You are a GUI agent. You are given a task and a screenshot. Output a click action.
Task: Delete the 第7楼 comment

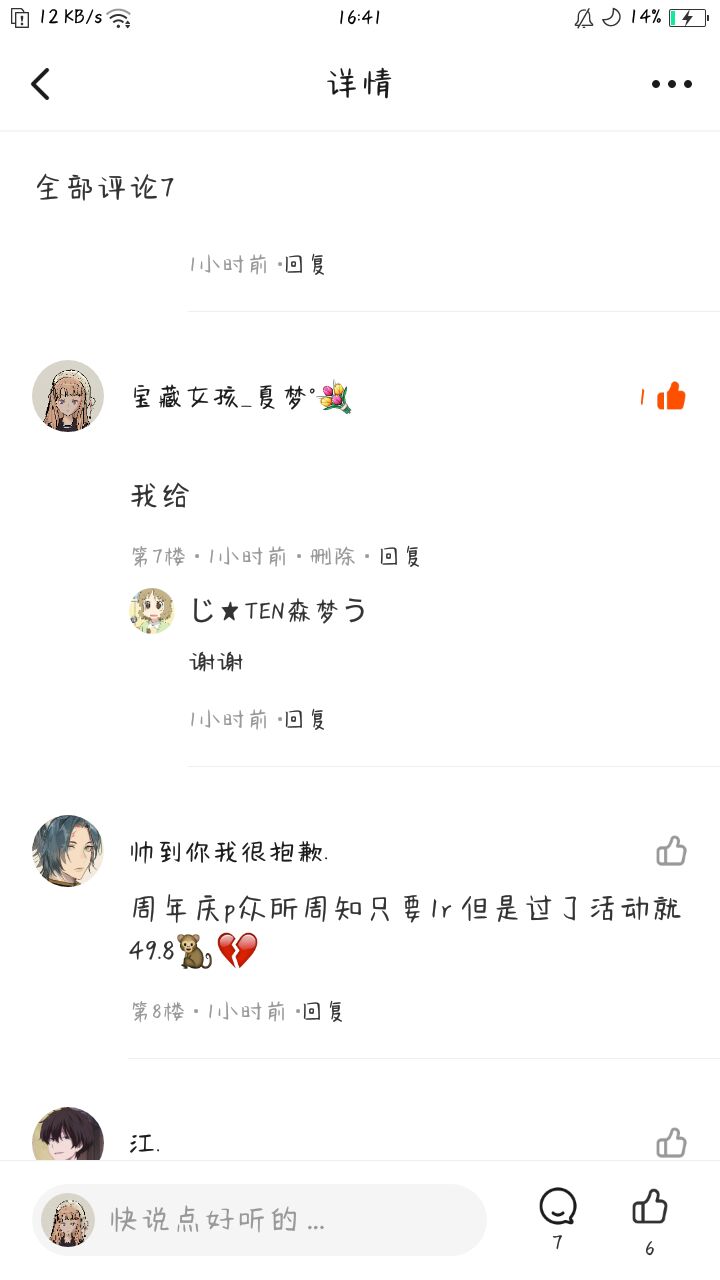pos(333,556)
